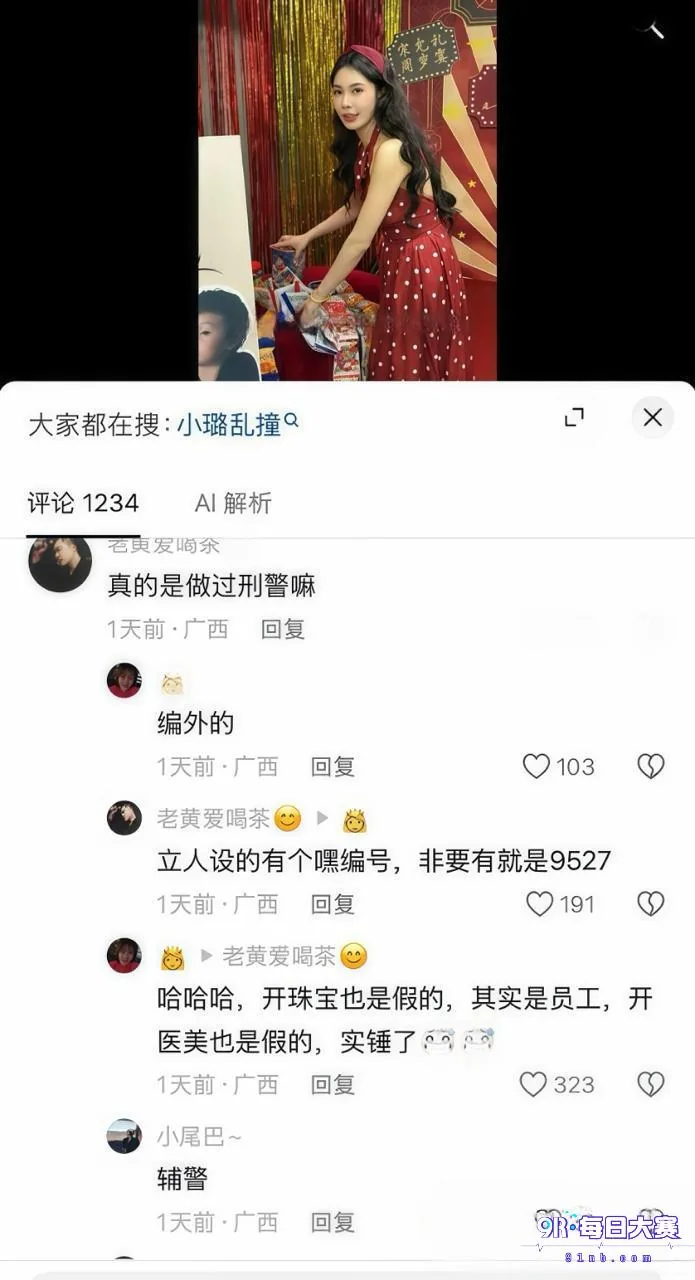Reply to the comment 真的是做过刑警嘛

pyautogui.click(x=283, y=629)
